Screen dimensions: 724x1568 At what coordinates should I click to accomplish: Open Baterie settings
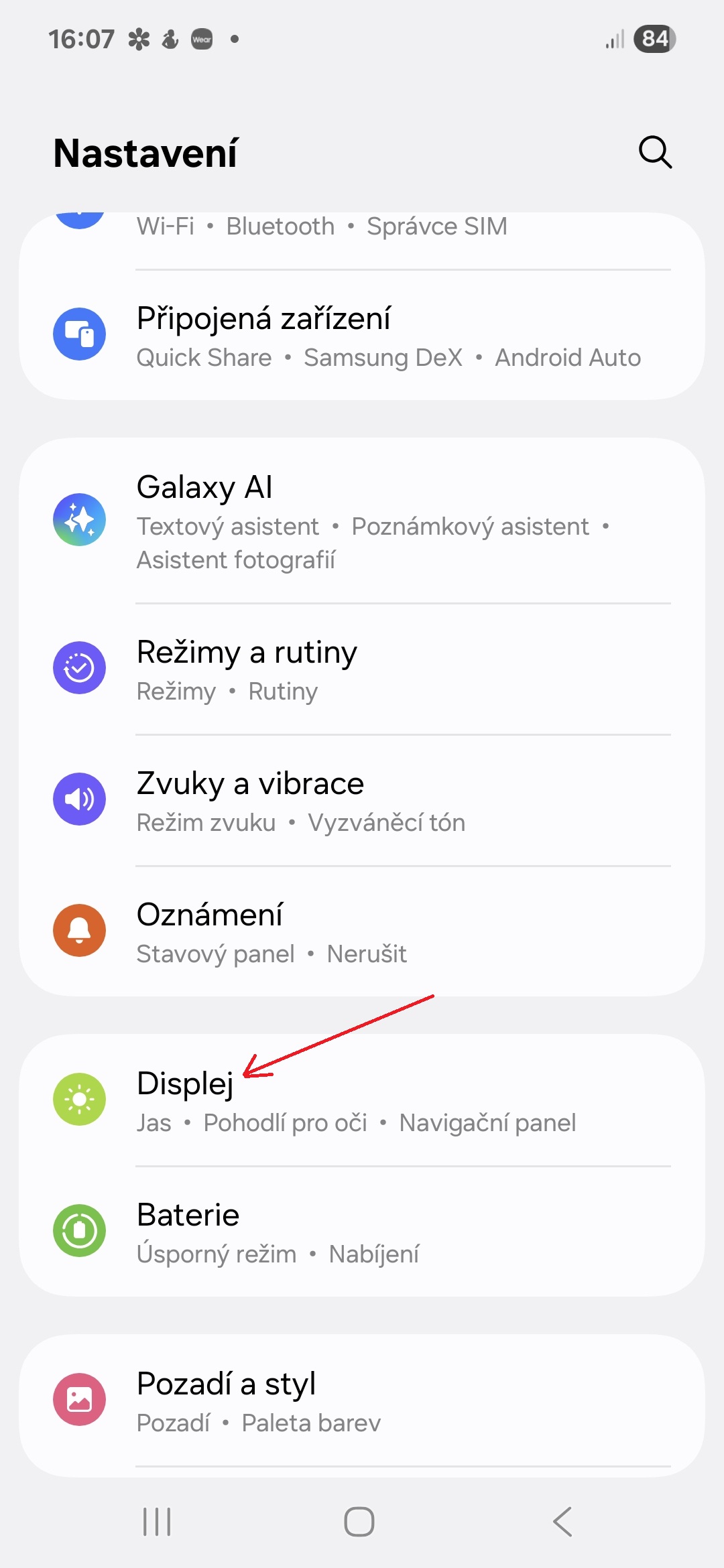[362, 1232]
